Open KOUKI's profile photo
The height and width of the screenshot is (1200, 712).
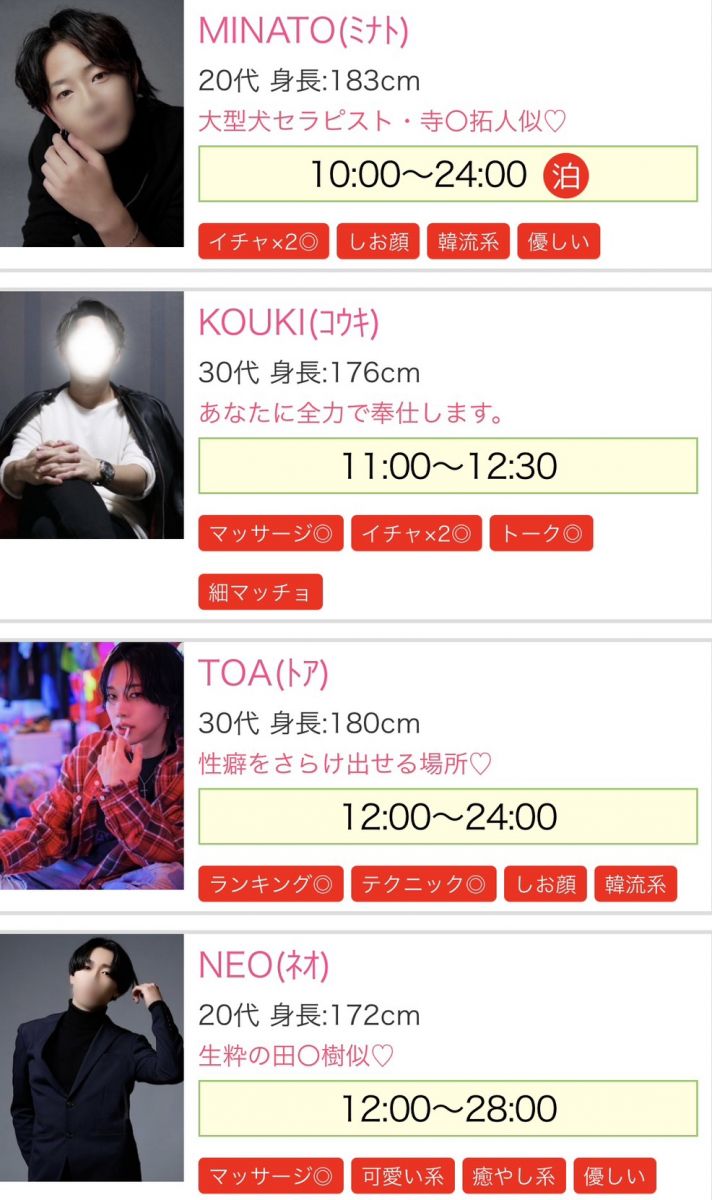(x=92, y=415)
